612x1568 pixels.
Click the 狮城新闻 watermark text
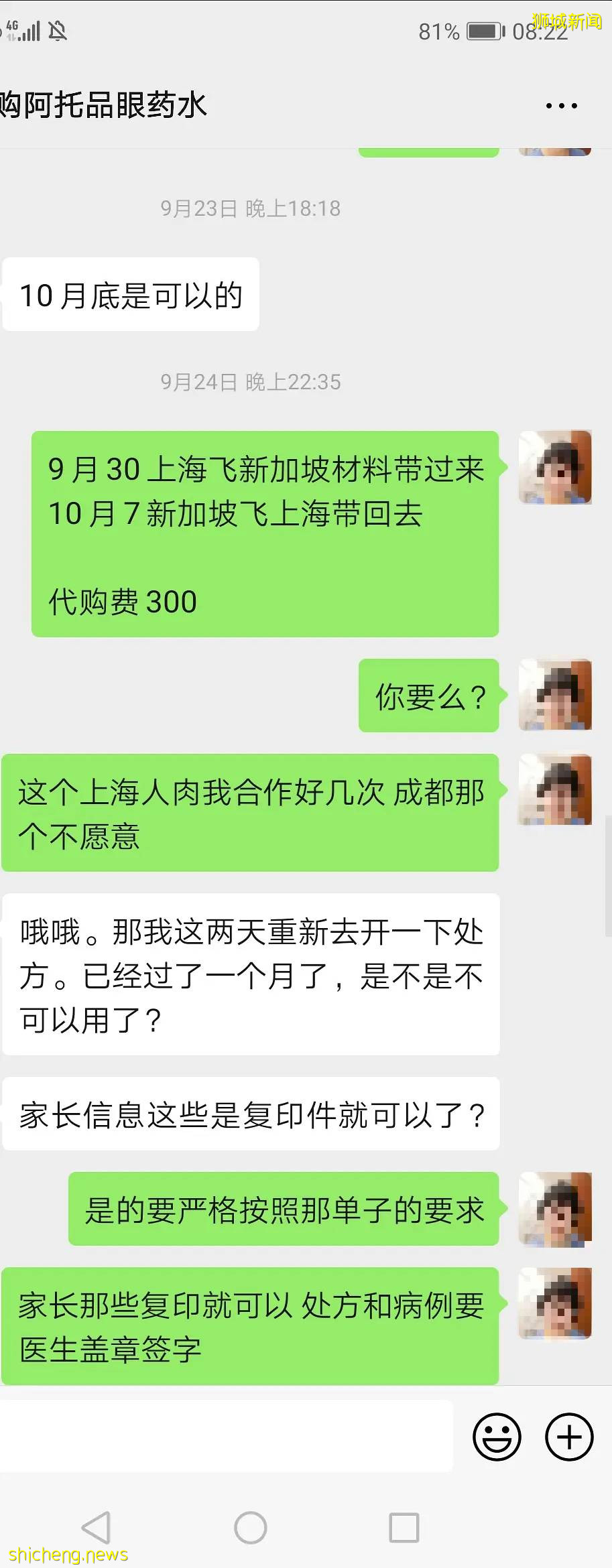pyautogui.click(x=567, y=19)
